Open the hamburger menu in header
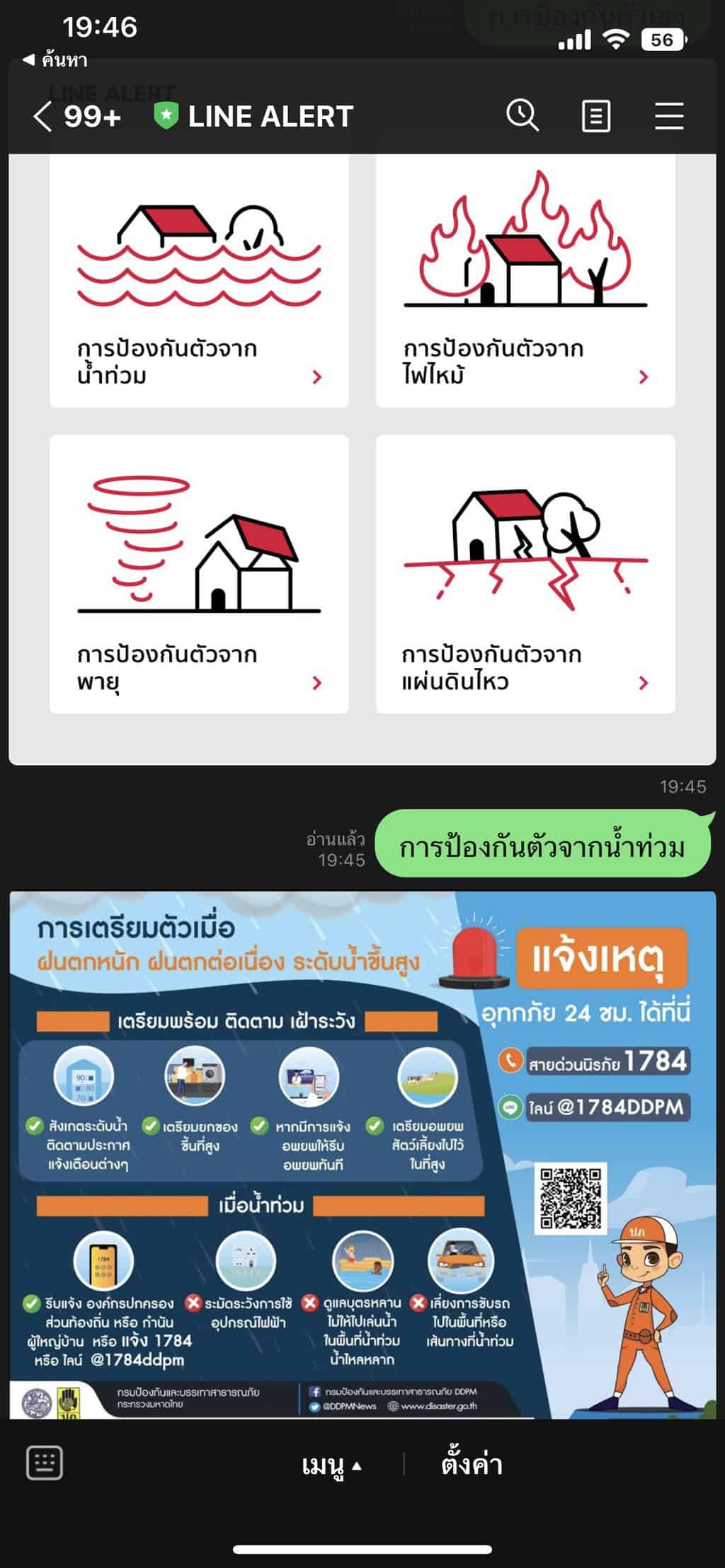This screenshot has height=1568, width=725. [668, 117]
